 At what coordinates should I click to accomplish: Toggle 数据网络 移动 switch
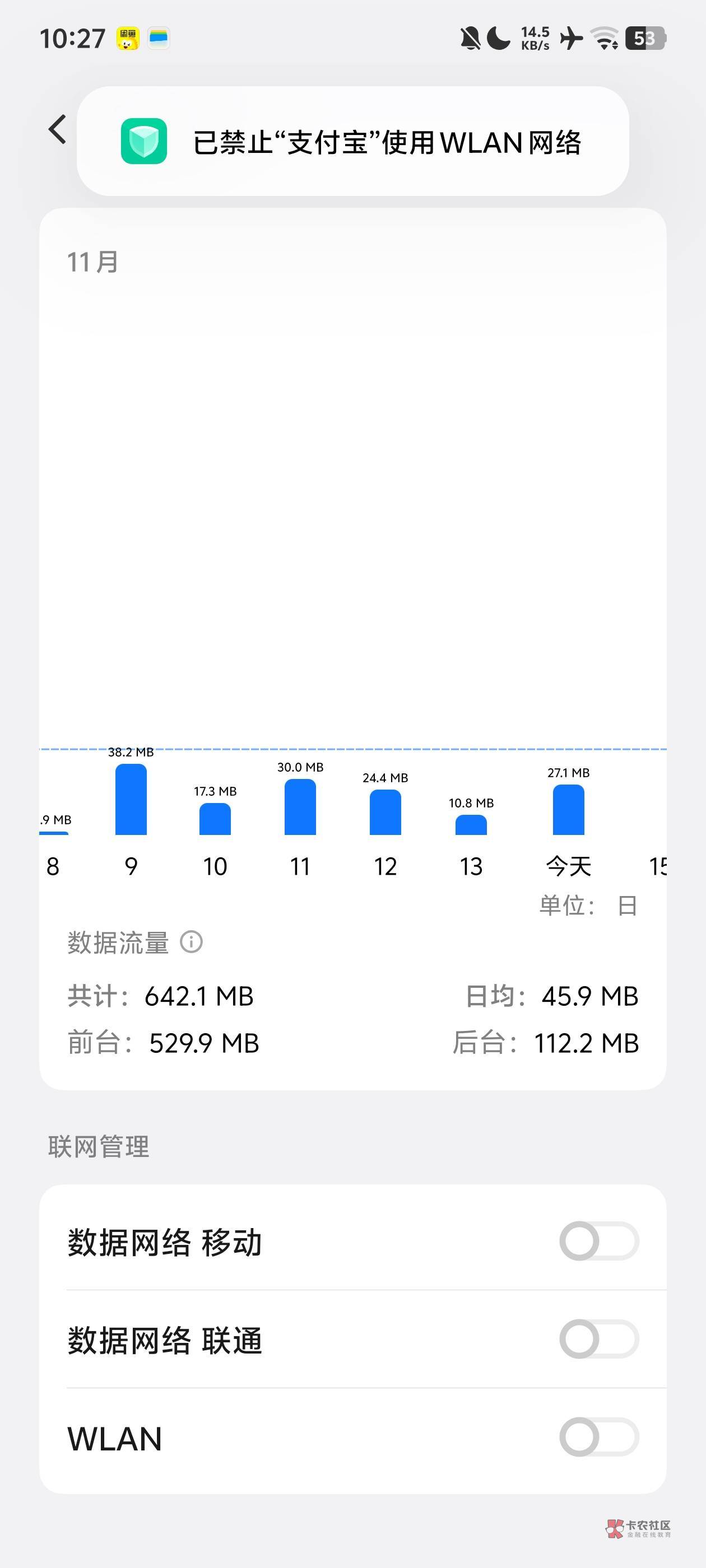(599, 1240)
